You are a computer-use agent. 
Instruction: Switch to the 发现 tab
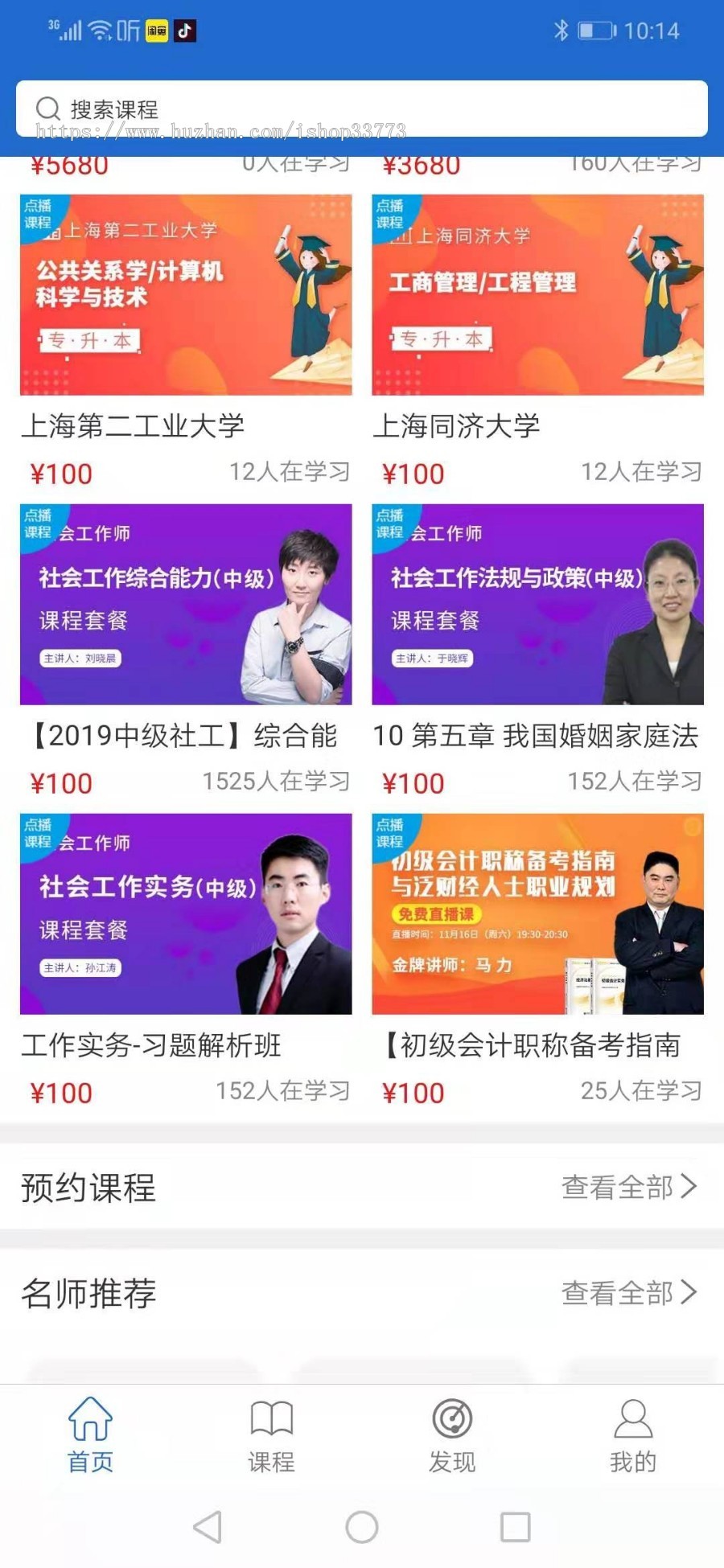point(453,1439)
